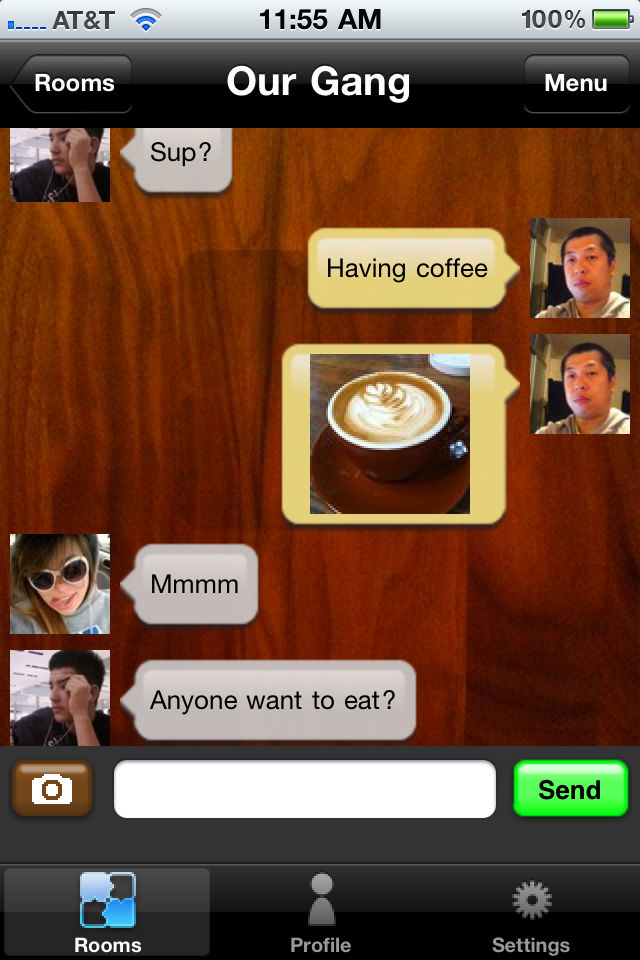View the coffee photo in the chat
Screen dimensions: 640x960
390,434
